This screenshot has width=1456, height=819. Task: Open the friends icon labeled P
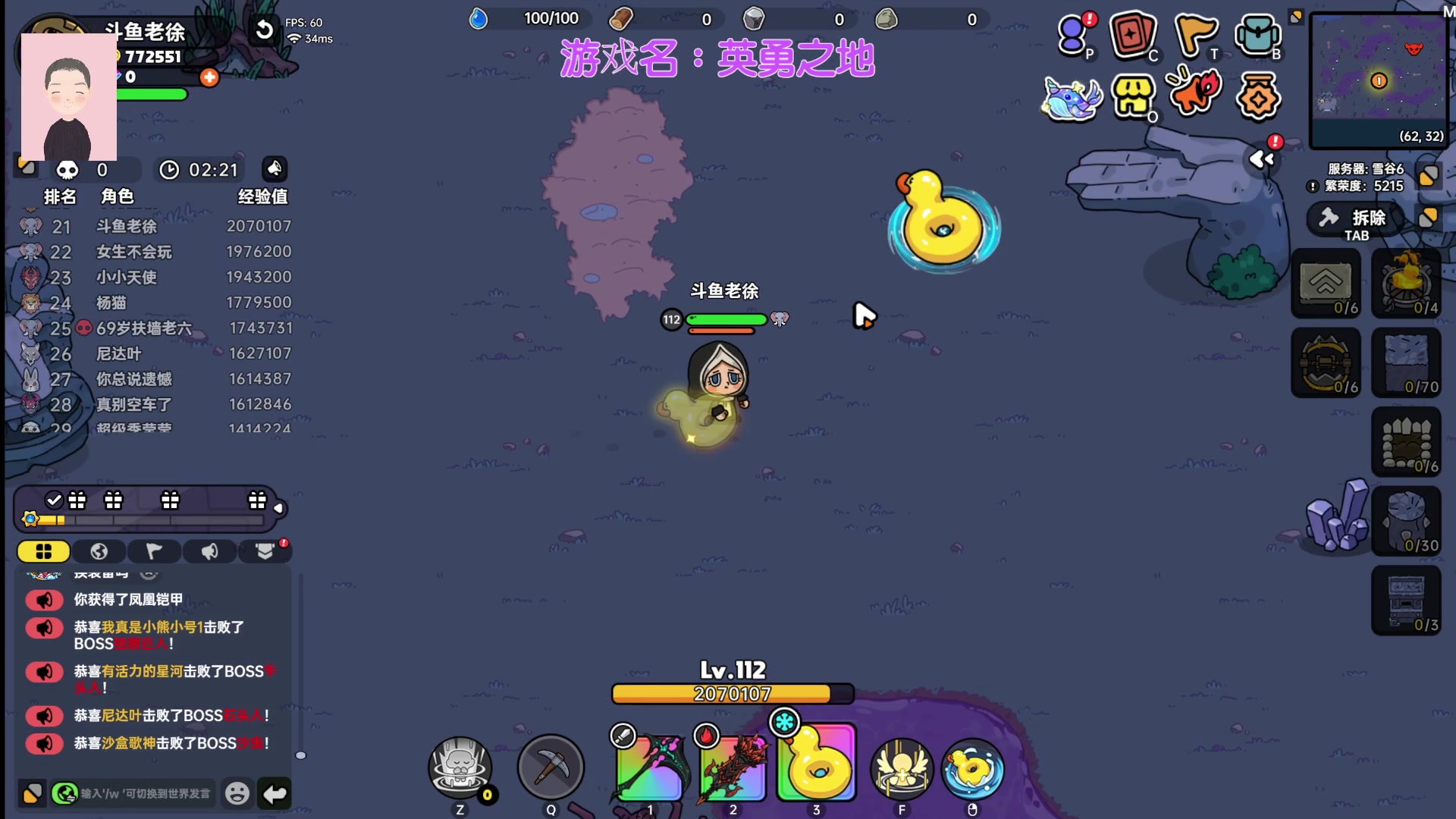(x=1073, y=36)
